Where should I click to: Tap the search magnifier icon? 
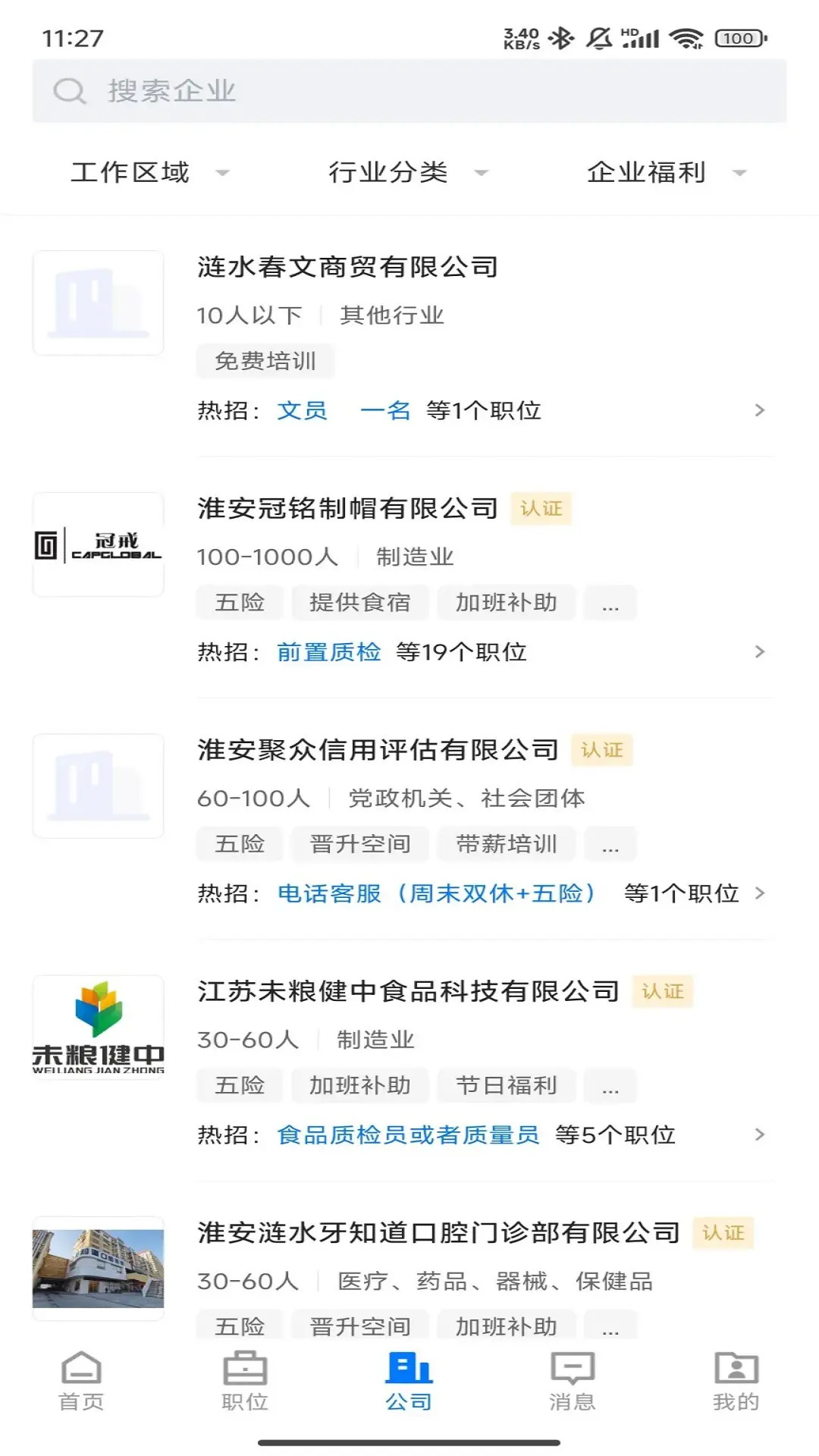point(70,92)
